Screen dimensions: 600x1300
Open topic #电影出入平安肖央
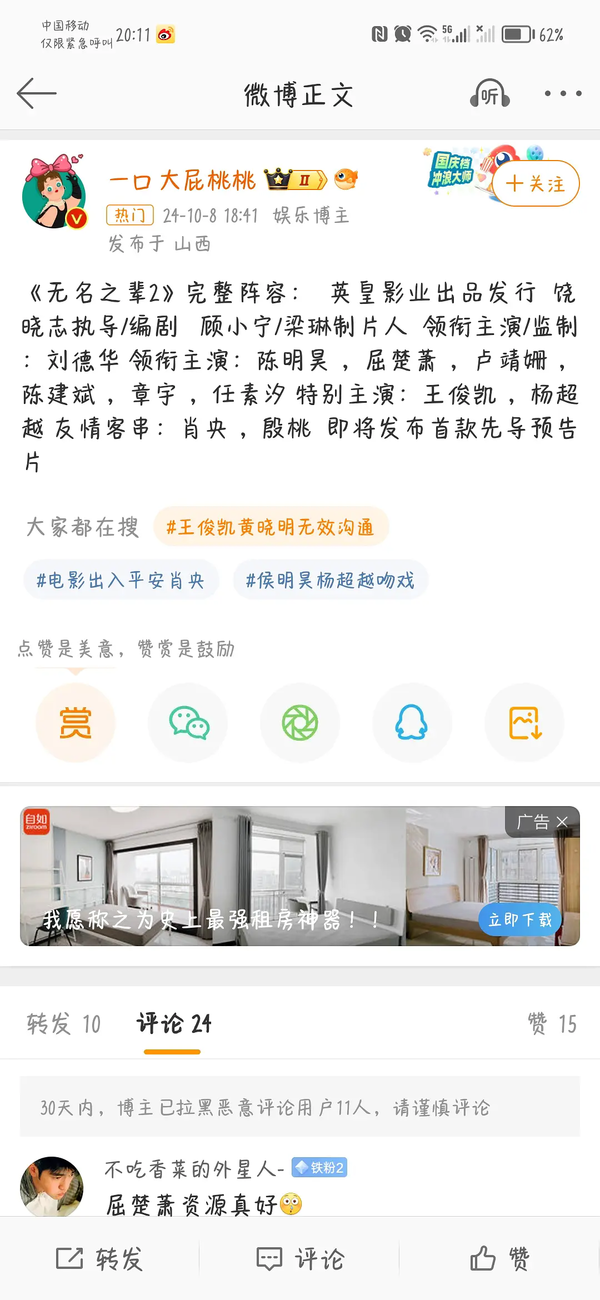pos(120,580)
